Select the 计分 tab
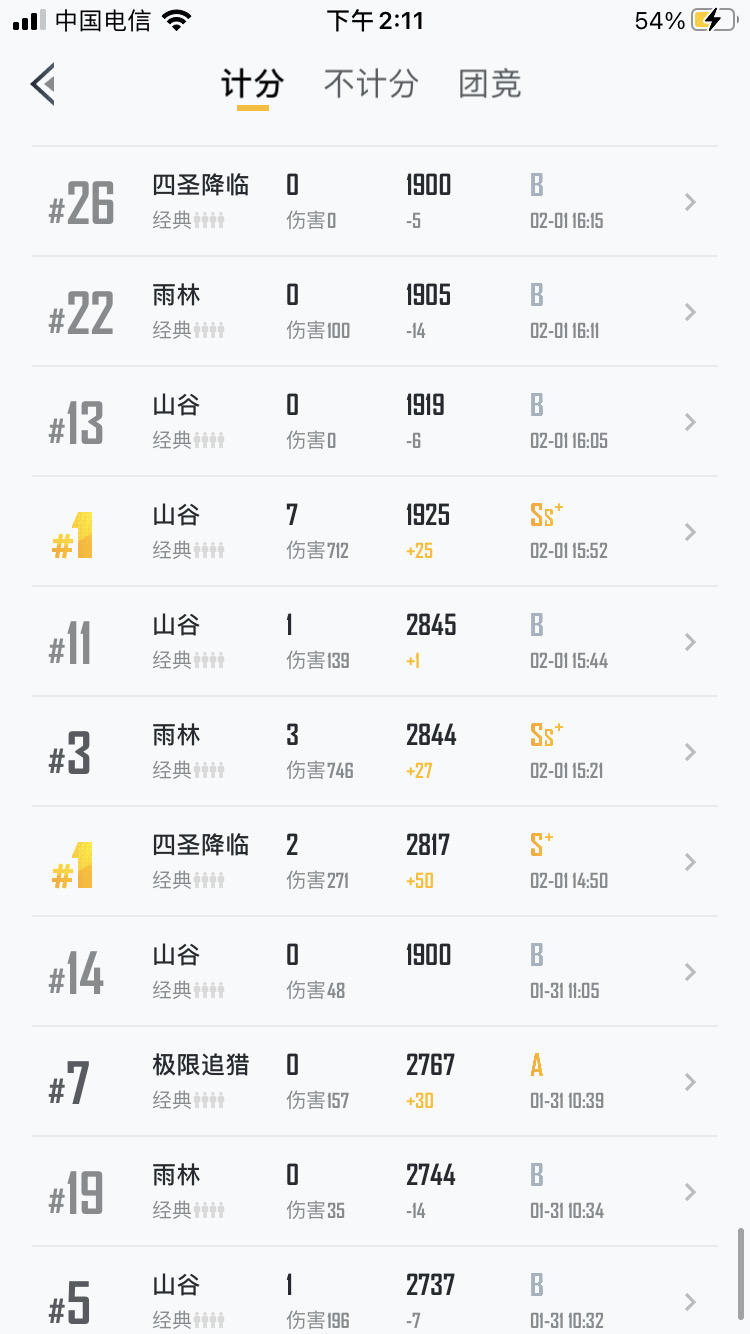This screenshot has width=750, height=1334. pyautogui.click(x=252, y=84)
